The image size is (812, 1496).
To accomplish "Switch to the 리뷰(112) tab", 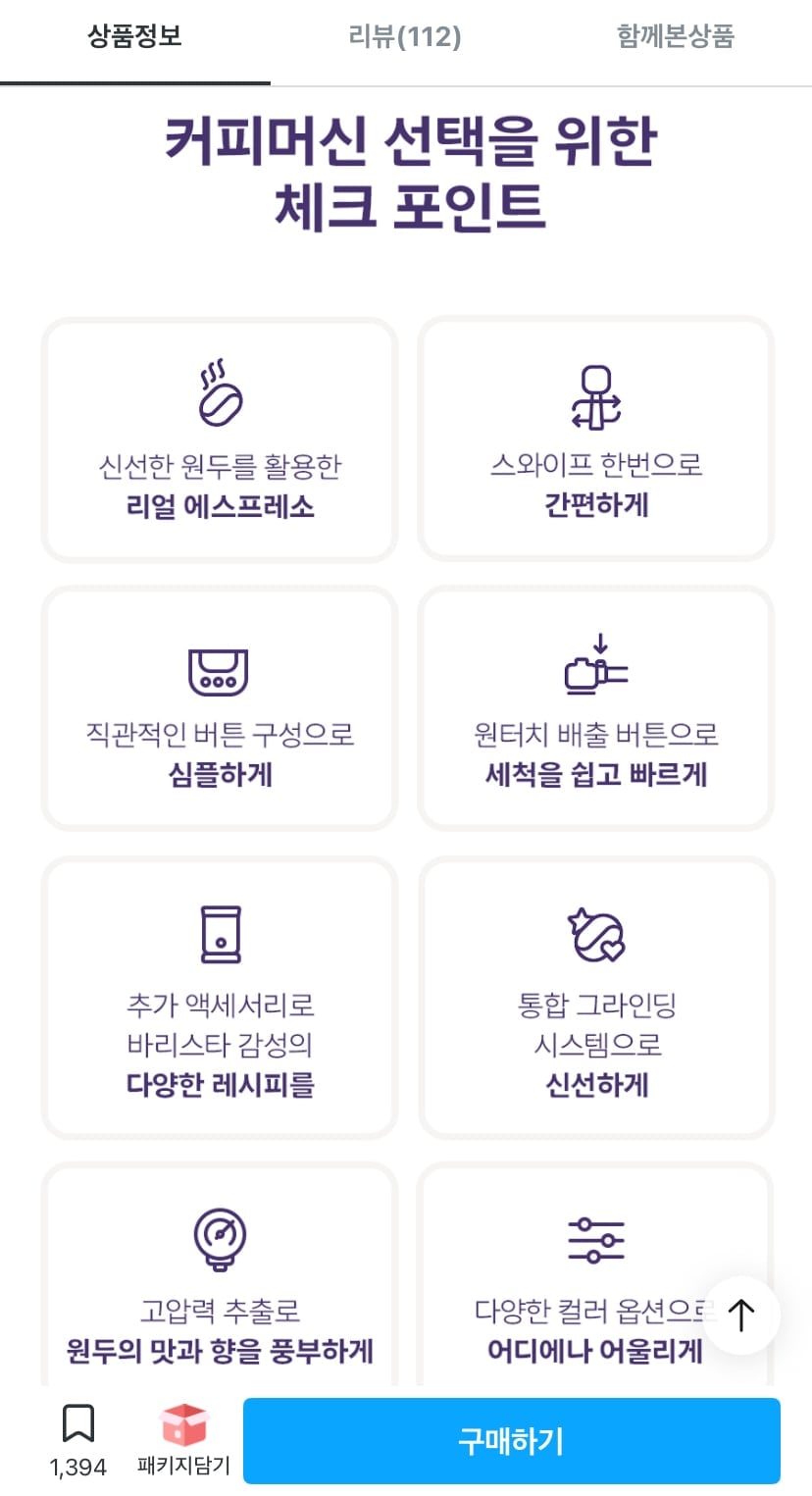I will [405, 37].
